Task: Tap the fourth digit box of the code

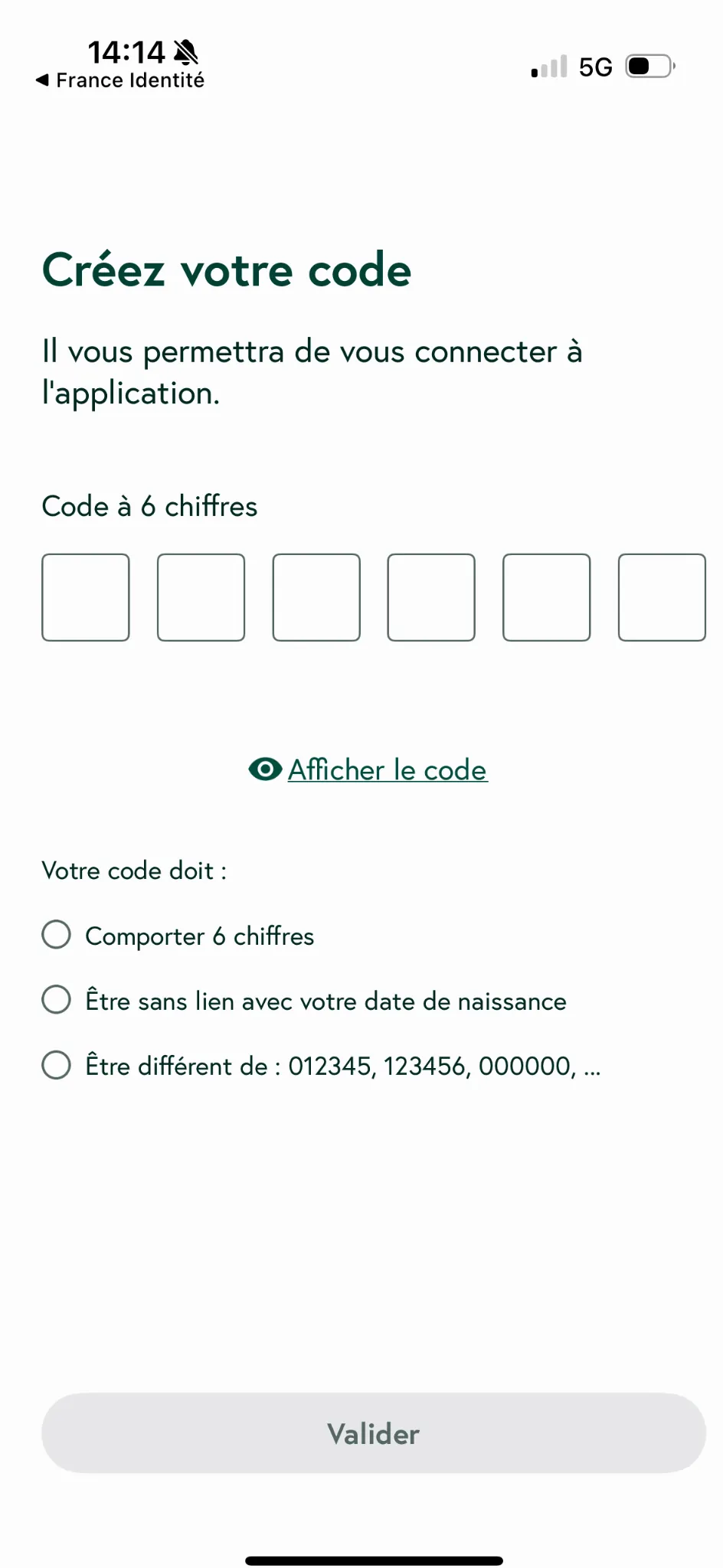Action: [431, 597]
